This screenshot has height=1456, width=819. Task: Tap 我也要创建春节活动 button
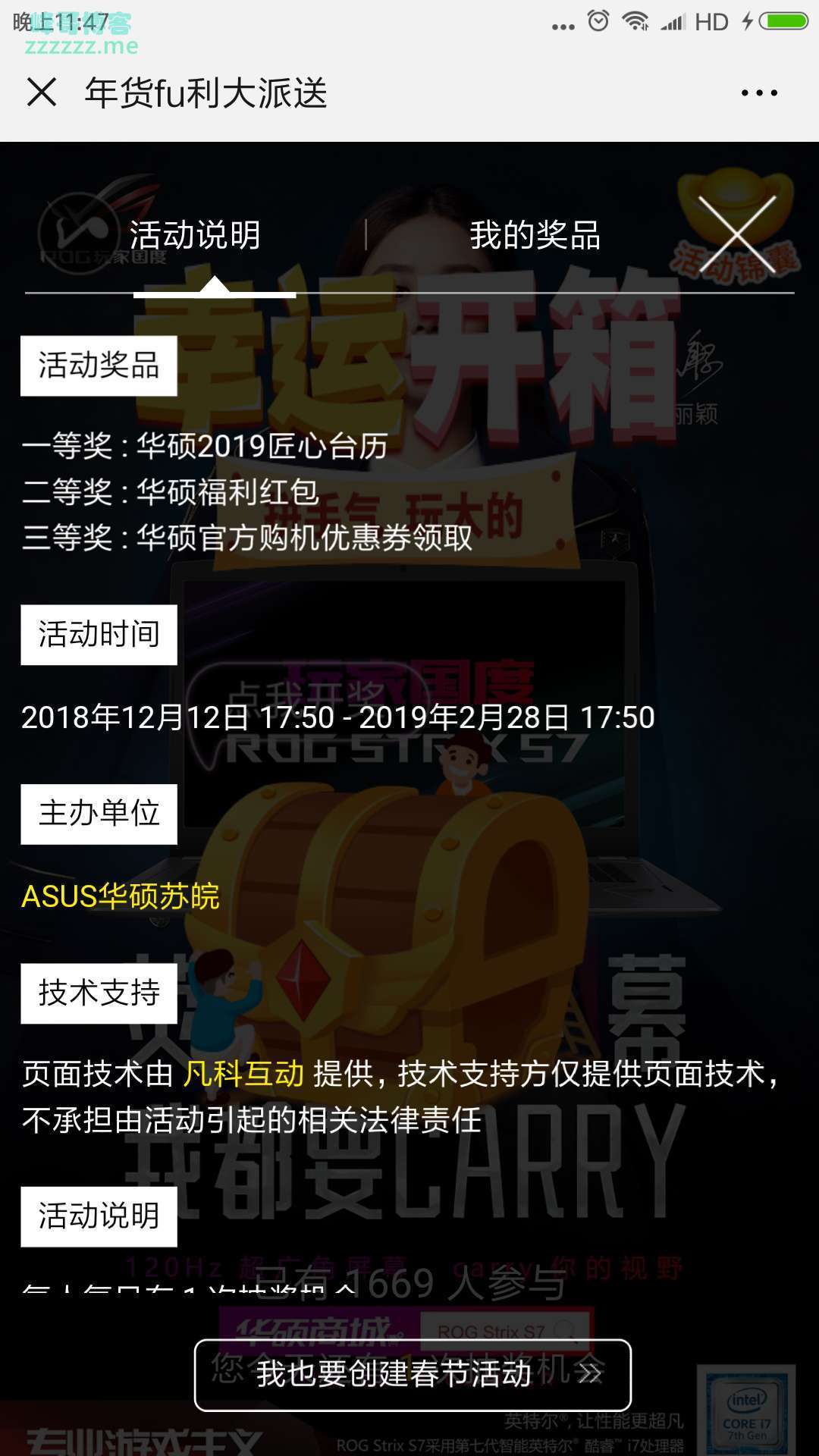pos(413,1374)
